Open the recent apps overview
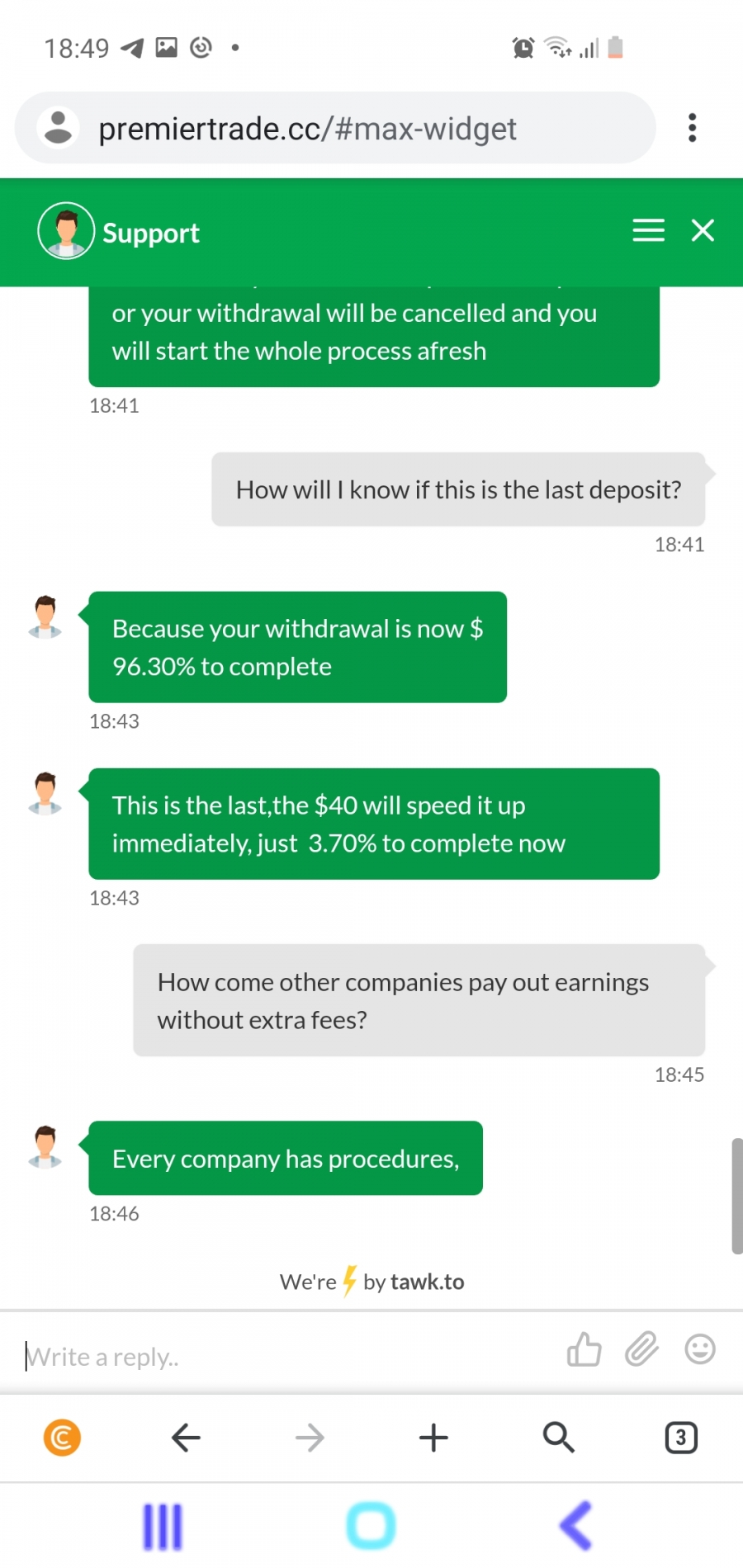Viewport: 743px width, 1568px height. (163, 1526)
